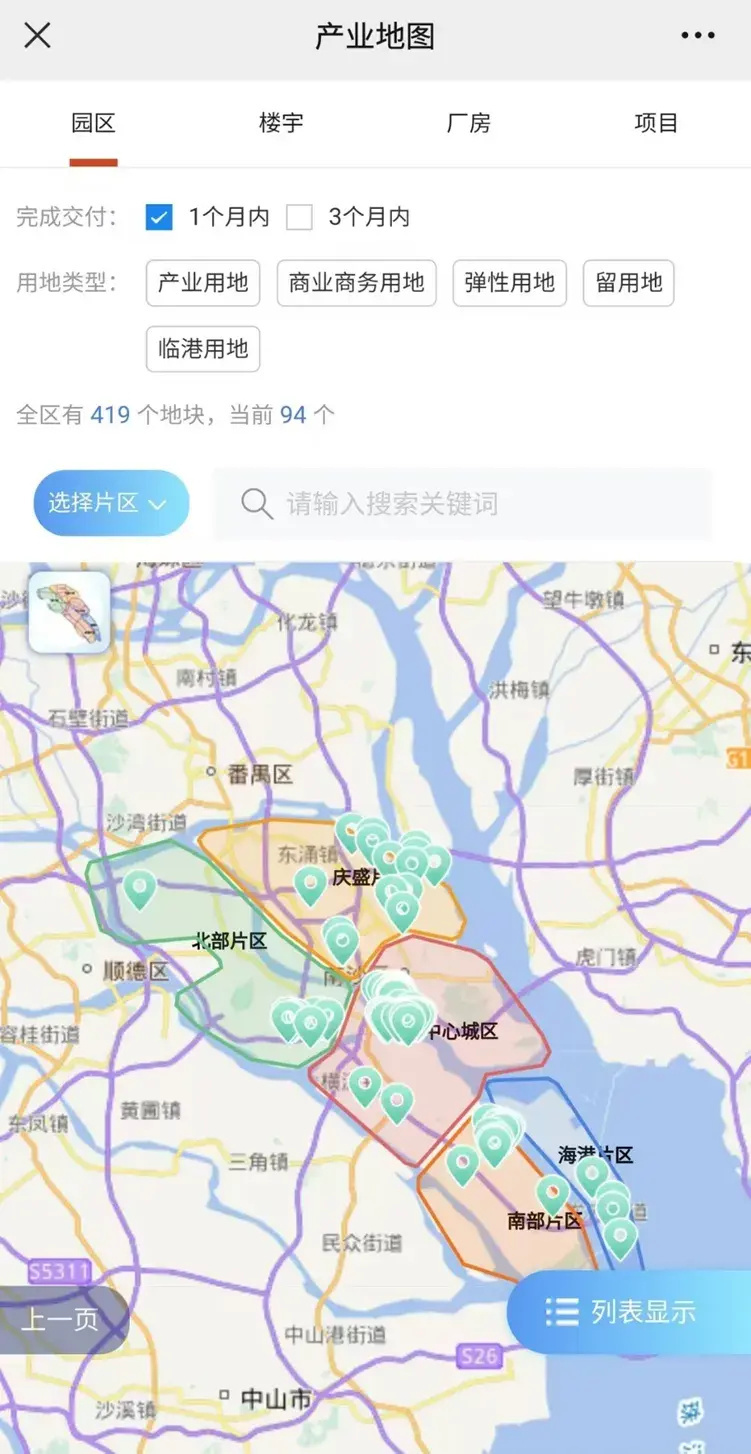Switch to 列表显示 list view
Viewport: 751px width, 1454px height.
tap(630, 1312)
